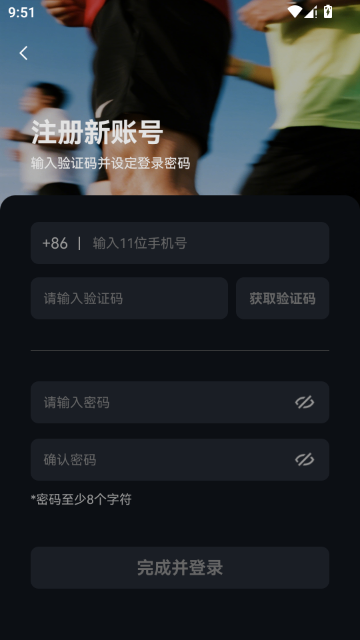Screen dimensions: 360x640
Task: Focus the verification code input field
Action: coord(129,298)
